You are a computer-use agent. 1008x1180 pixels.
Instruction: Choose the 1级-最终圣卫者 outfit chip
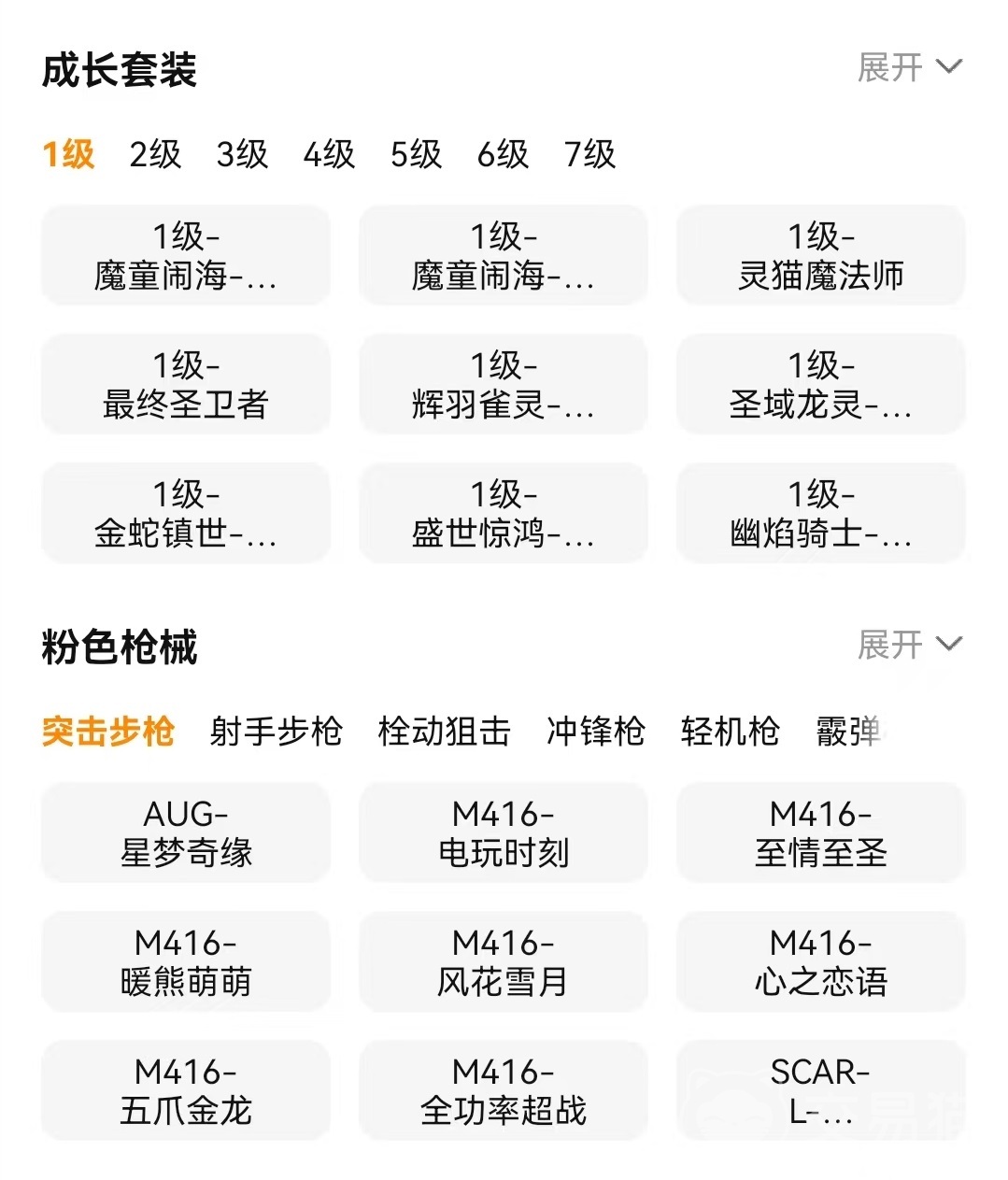(186, 384)
